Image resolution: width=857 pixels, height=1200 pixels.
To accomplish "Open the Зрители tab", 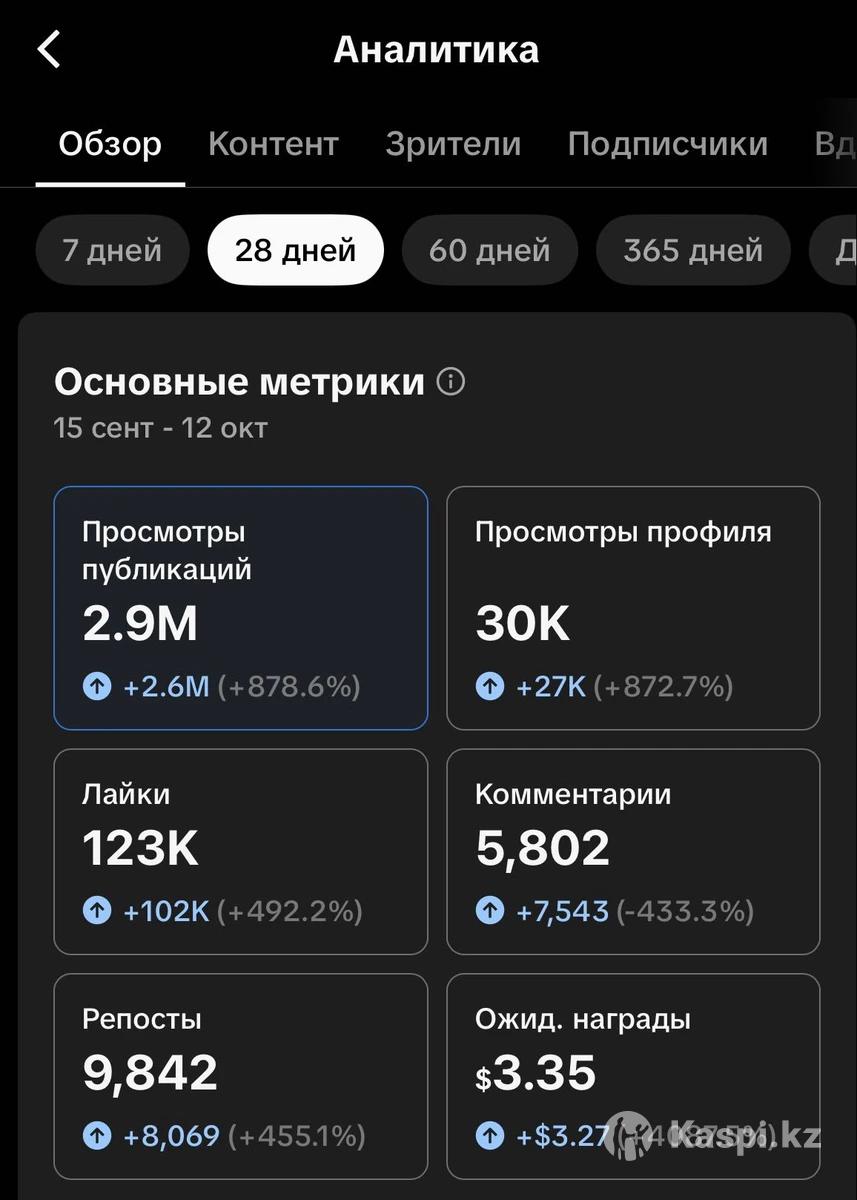I will pyautogui.click(x=453, y=144).
